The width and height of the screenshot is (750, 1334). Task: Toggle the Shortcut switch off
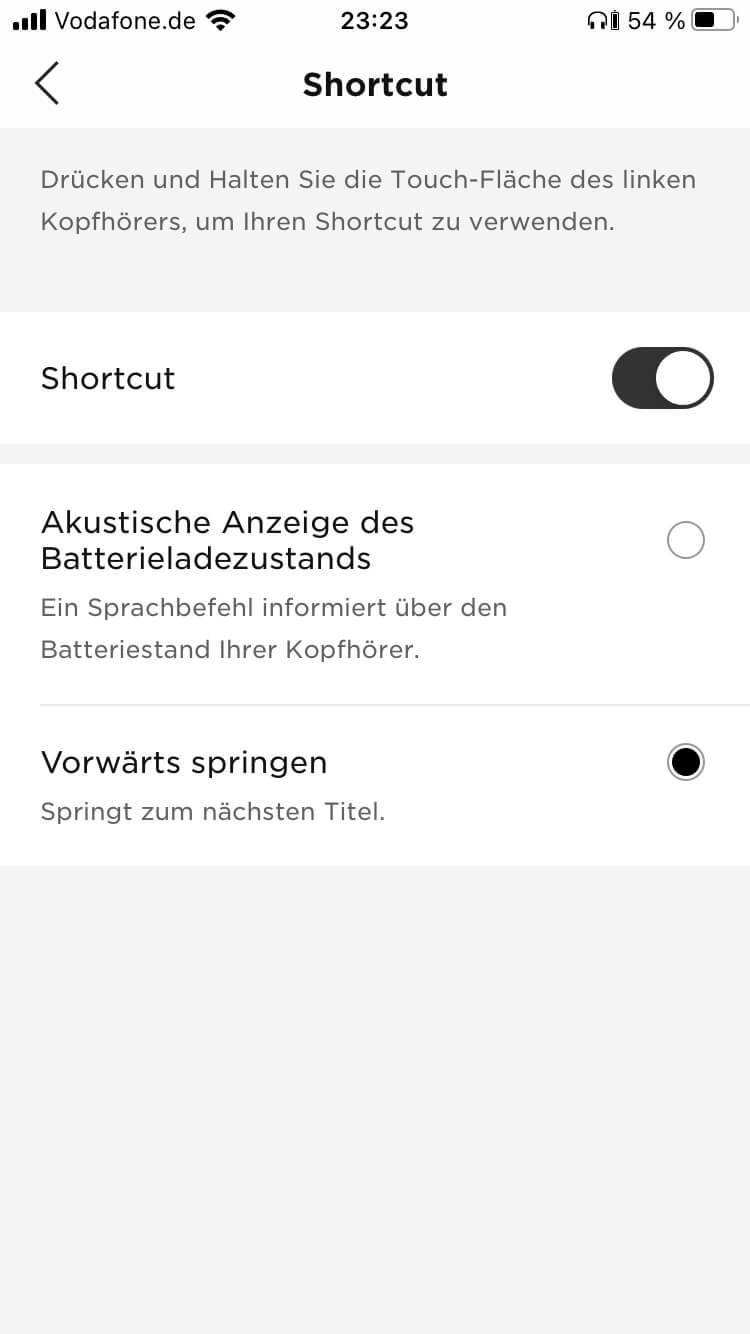pos(662,378)
